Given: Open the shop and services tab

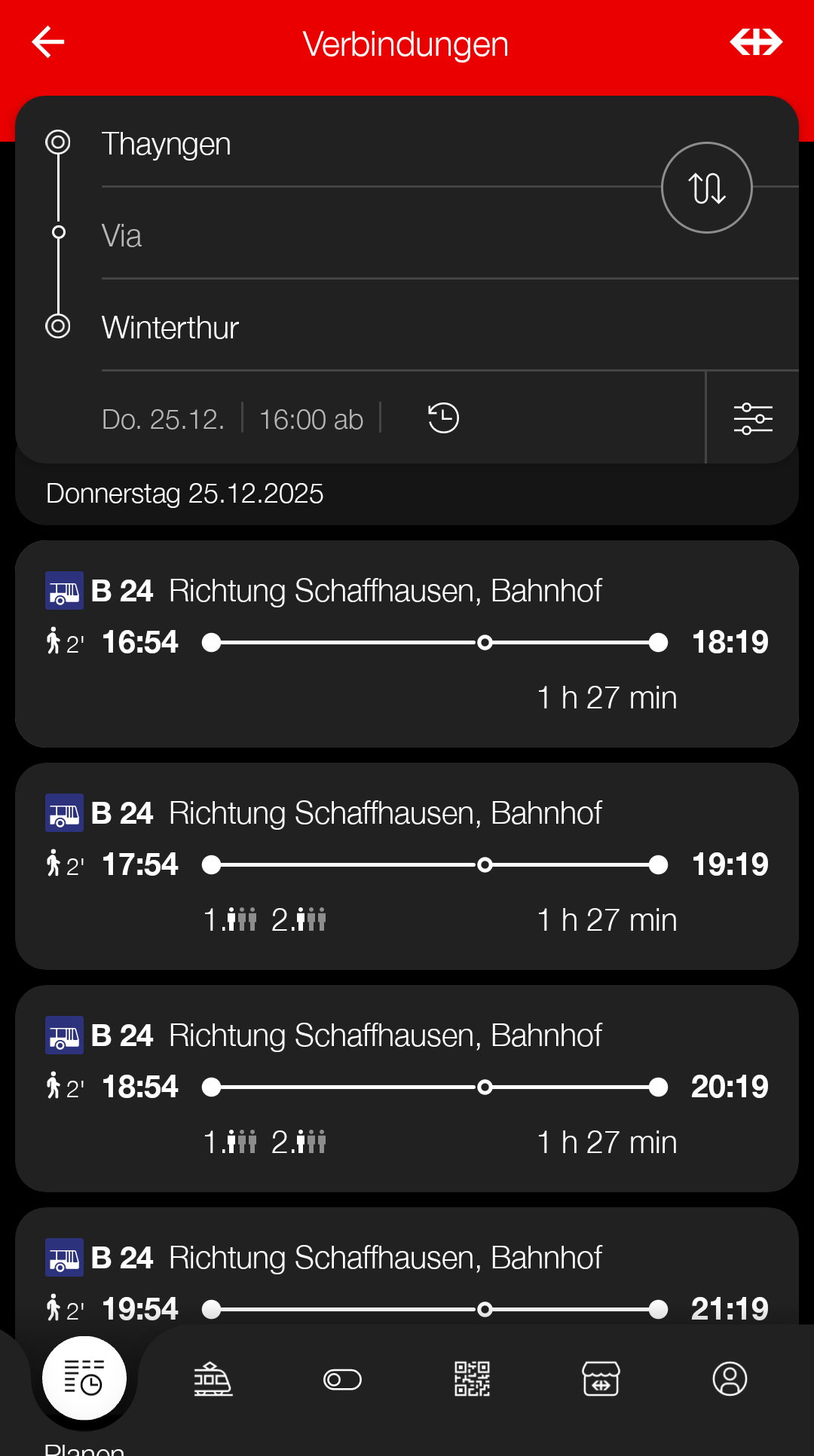Looking at the screenshot, I should tap(601, 1379).
